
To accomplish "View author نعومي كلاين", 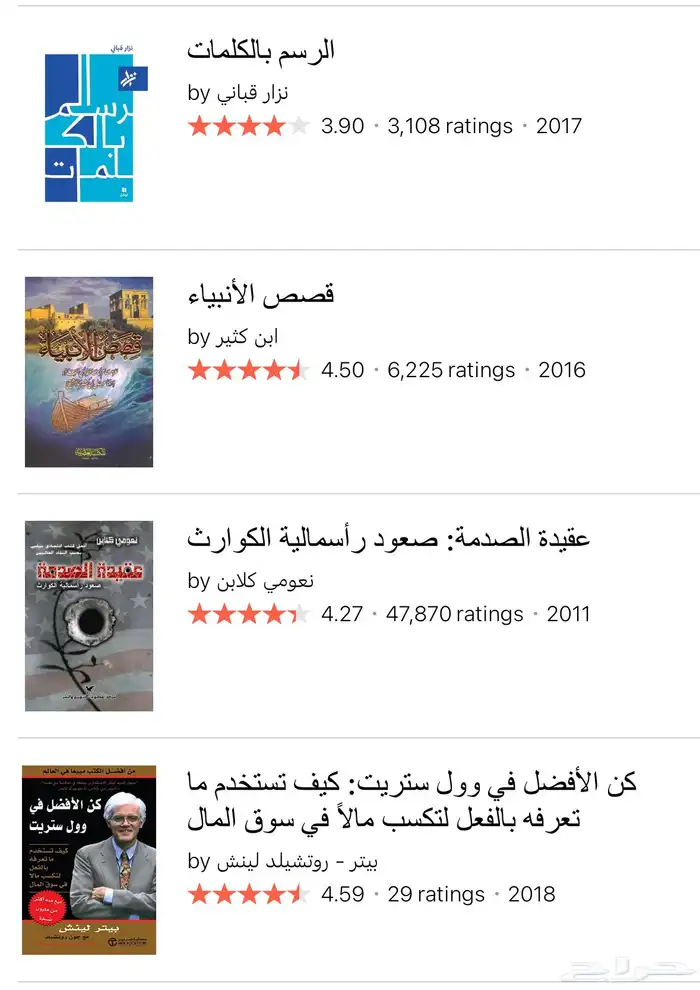I will tap(265, 581).
